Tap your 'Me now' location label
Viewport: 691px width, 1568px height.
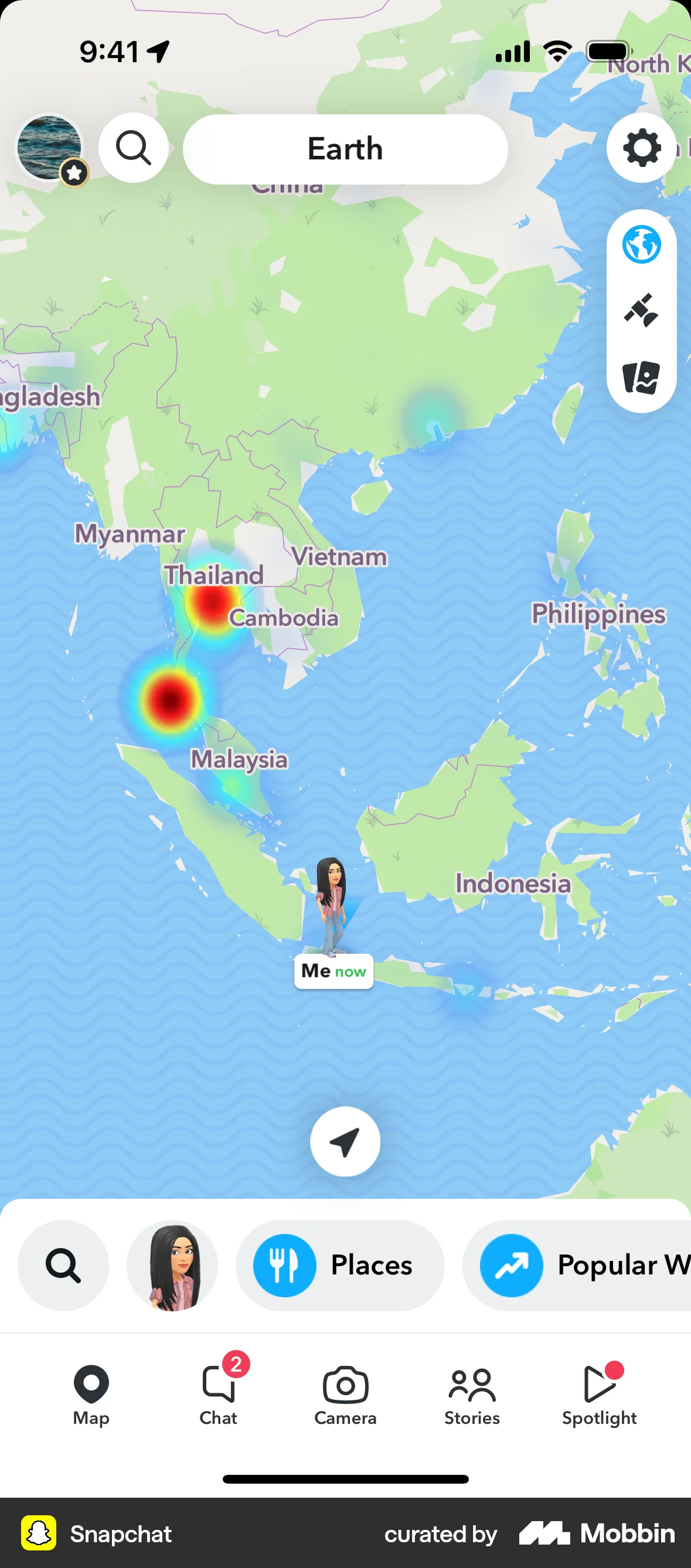333,971
